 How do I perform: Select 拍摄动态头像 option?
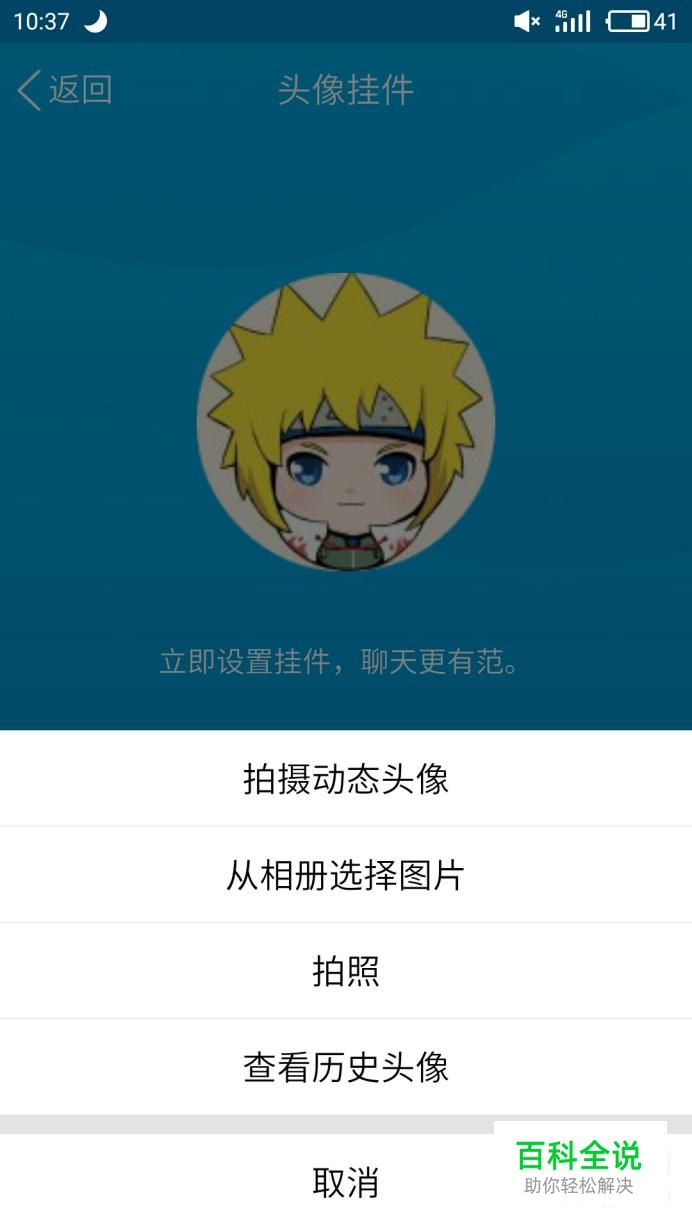(346, 779)
